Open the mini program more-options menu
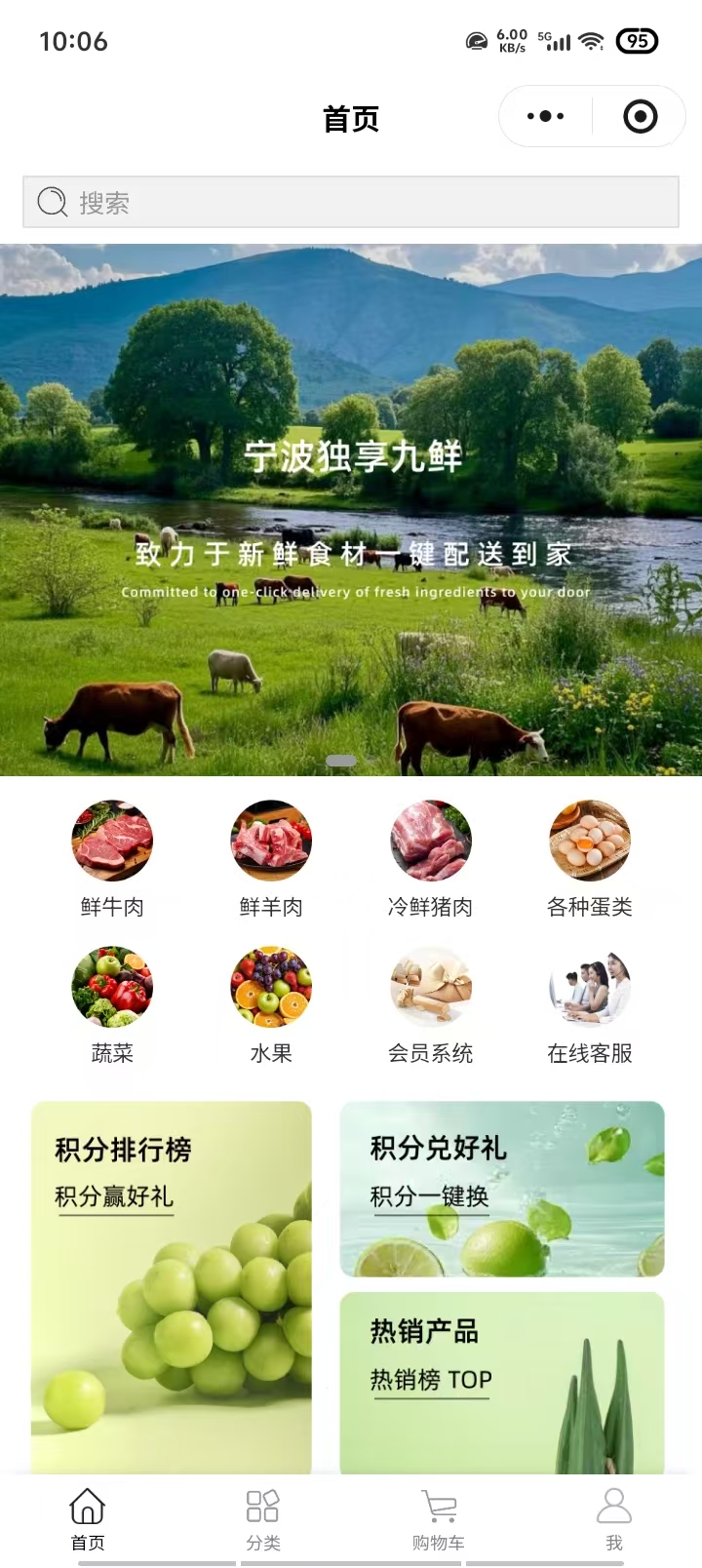The height and width of the screenshot is (1568, 702). [x=545, y=117]
